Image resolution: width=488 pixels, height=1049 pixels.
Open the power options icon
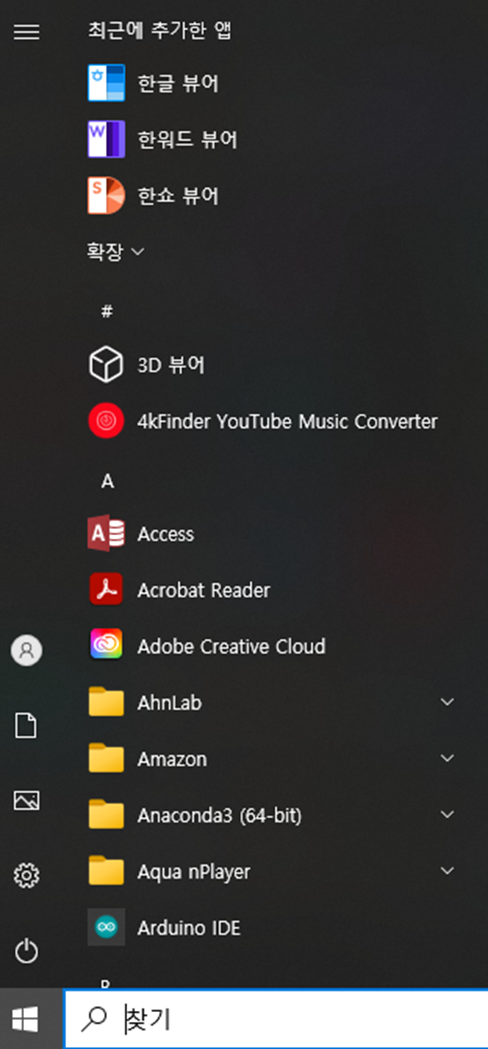[26, 951]
